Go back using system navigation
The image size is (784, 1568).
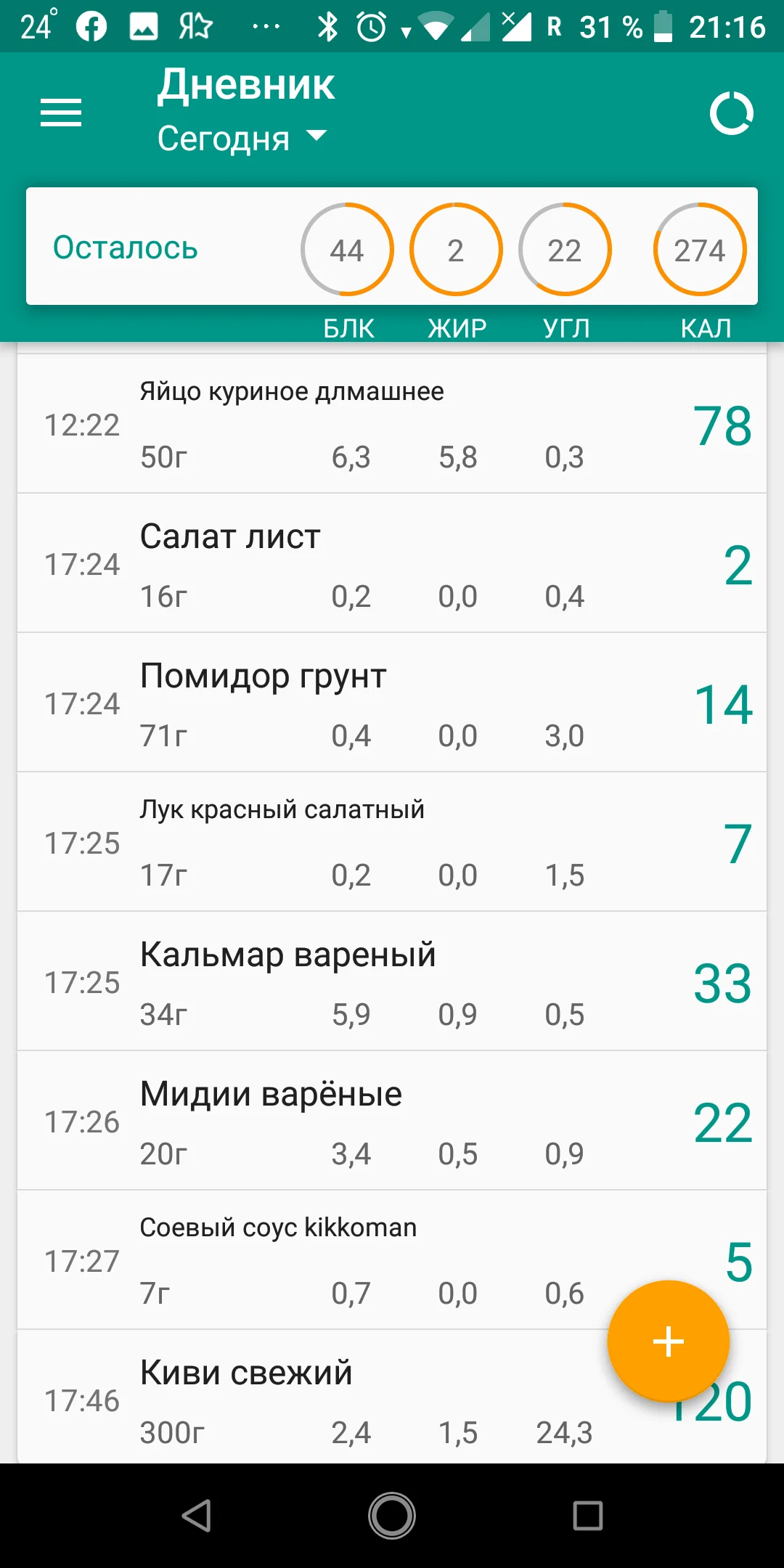(196, 1516)
